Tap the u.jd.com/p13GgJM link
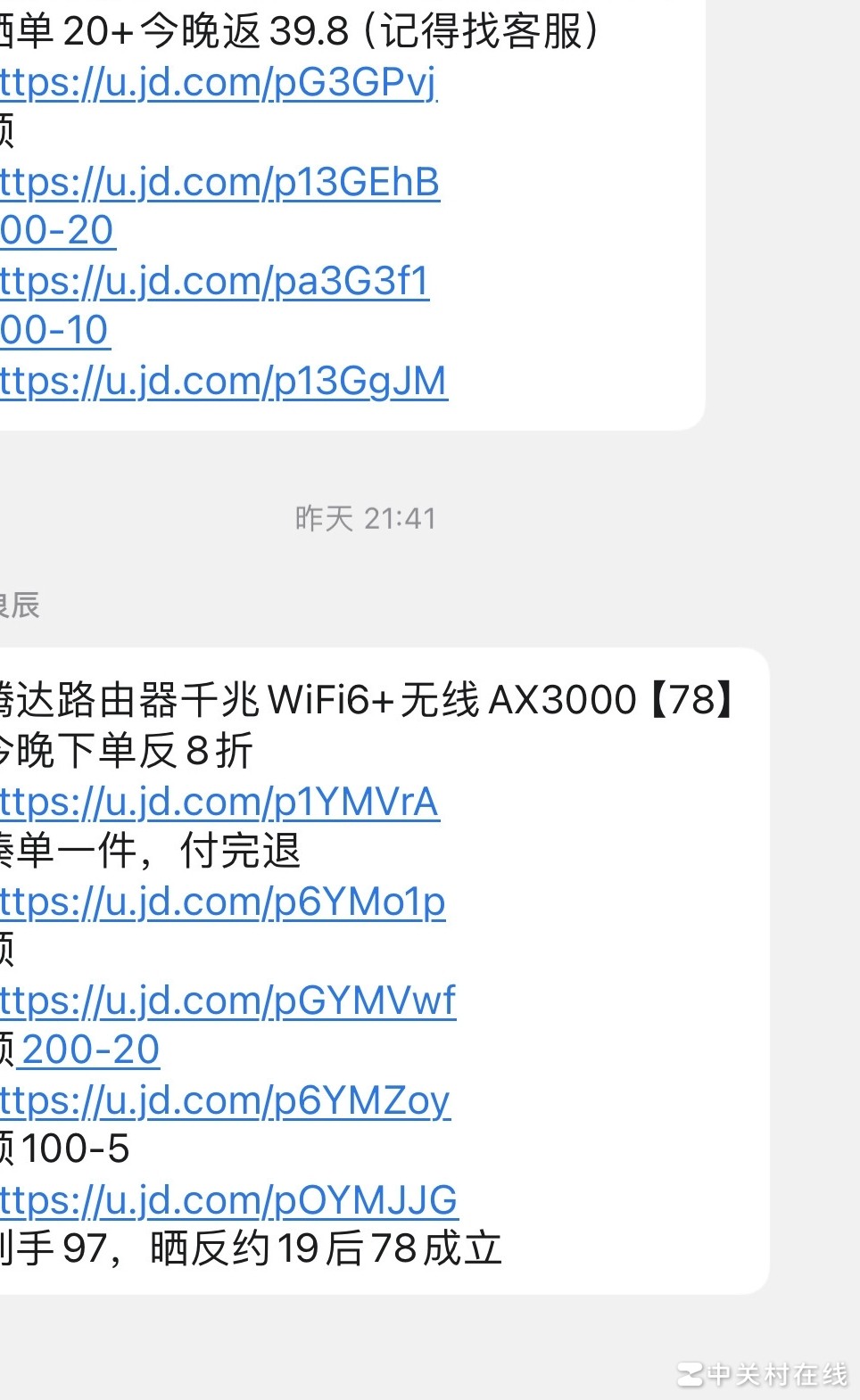This screenshot has height=1400, width=860. (x=223, y=382)
